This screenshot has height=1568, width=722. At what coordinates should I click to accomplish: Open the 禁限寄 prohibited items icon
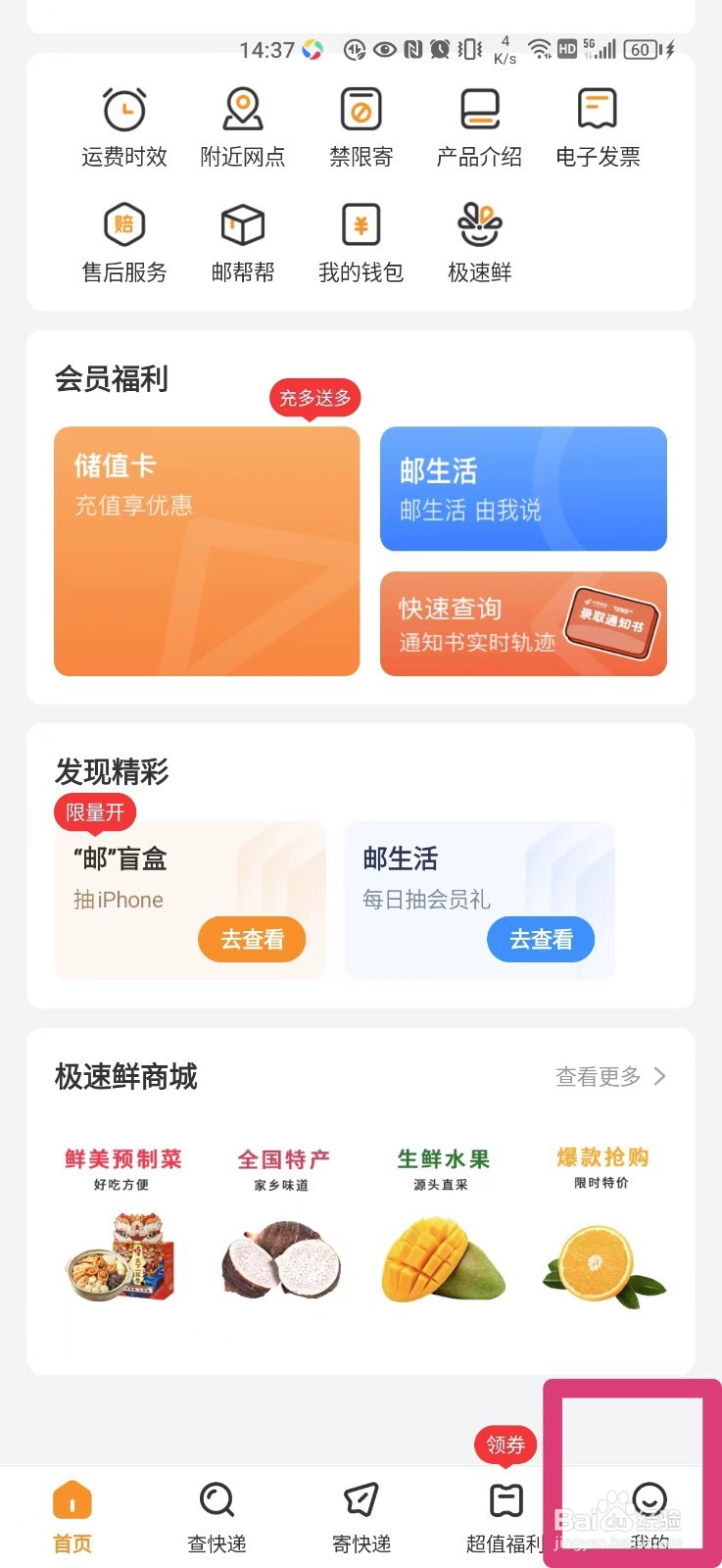(361, 125)
